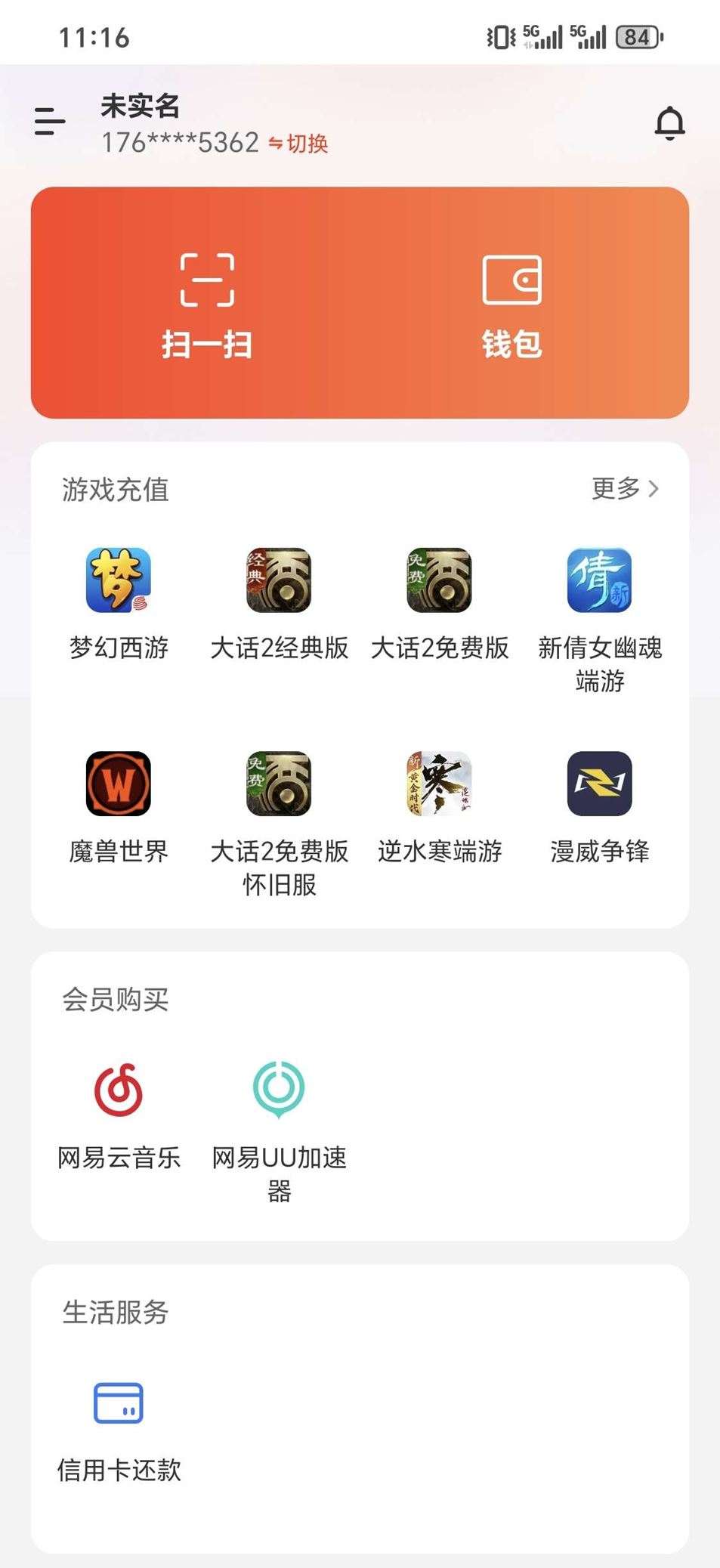
Task: Switch account via 切换
Action: [x=300, y=144]
